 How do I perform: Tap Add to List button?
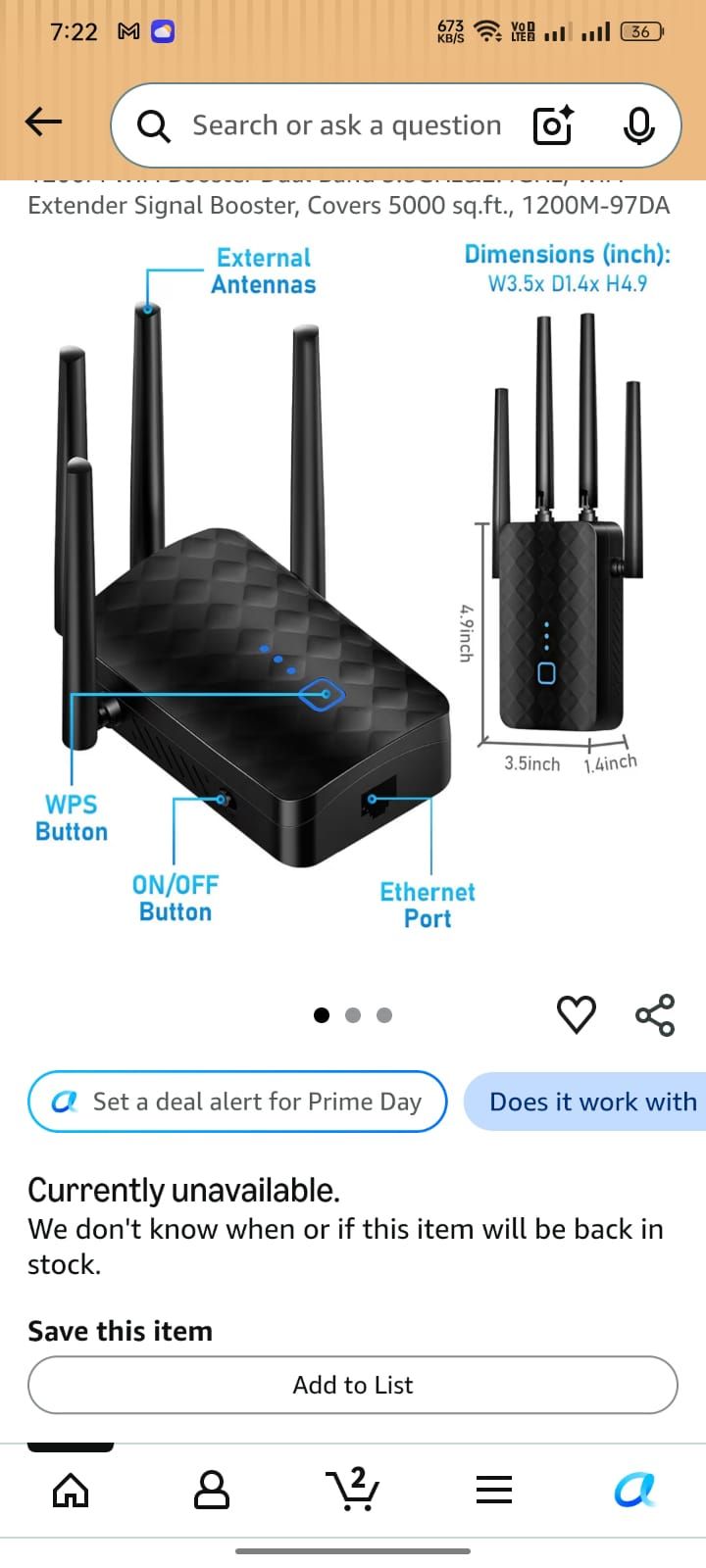[353, 1385]
